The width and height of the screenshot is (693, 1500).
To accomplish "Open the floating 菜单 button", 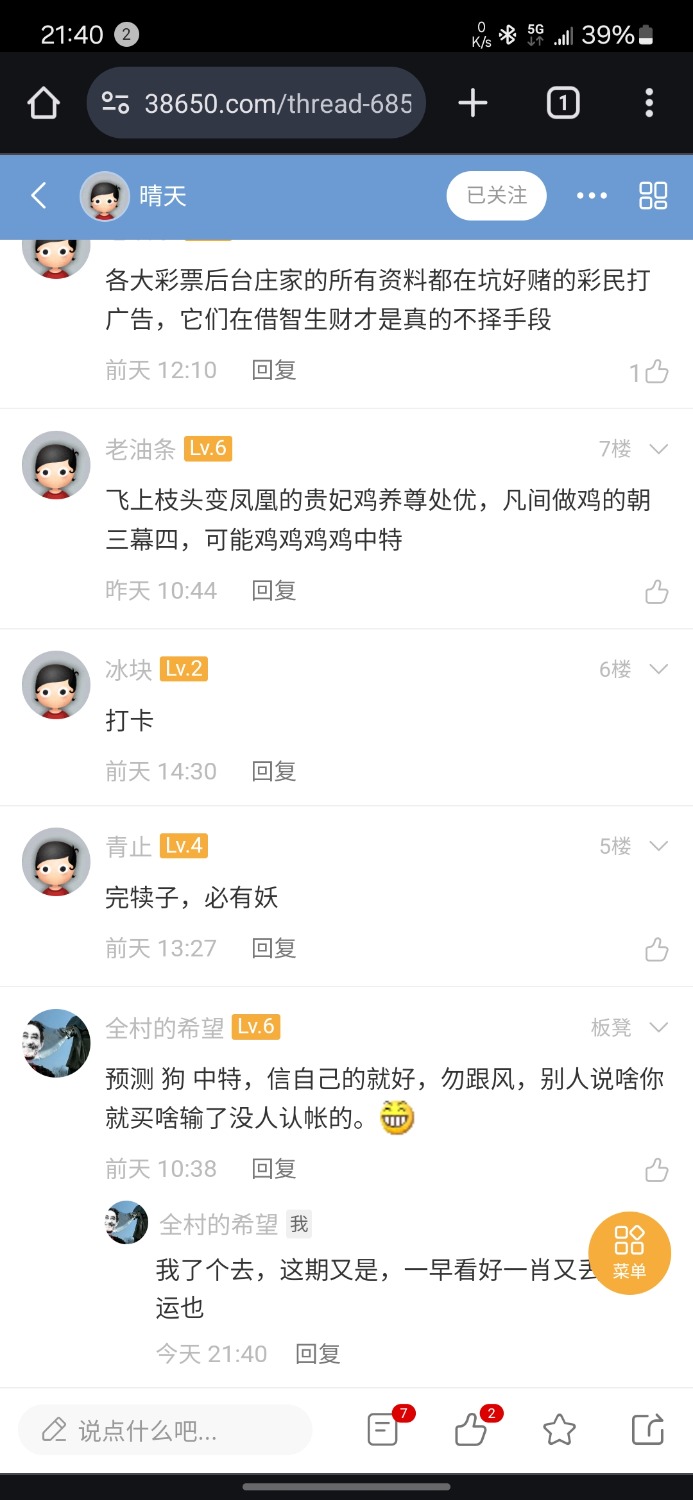I will 629,1253.
